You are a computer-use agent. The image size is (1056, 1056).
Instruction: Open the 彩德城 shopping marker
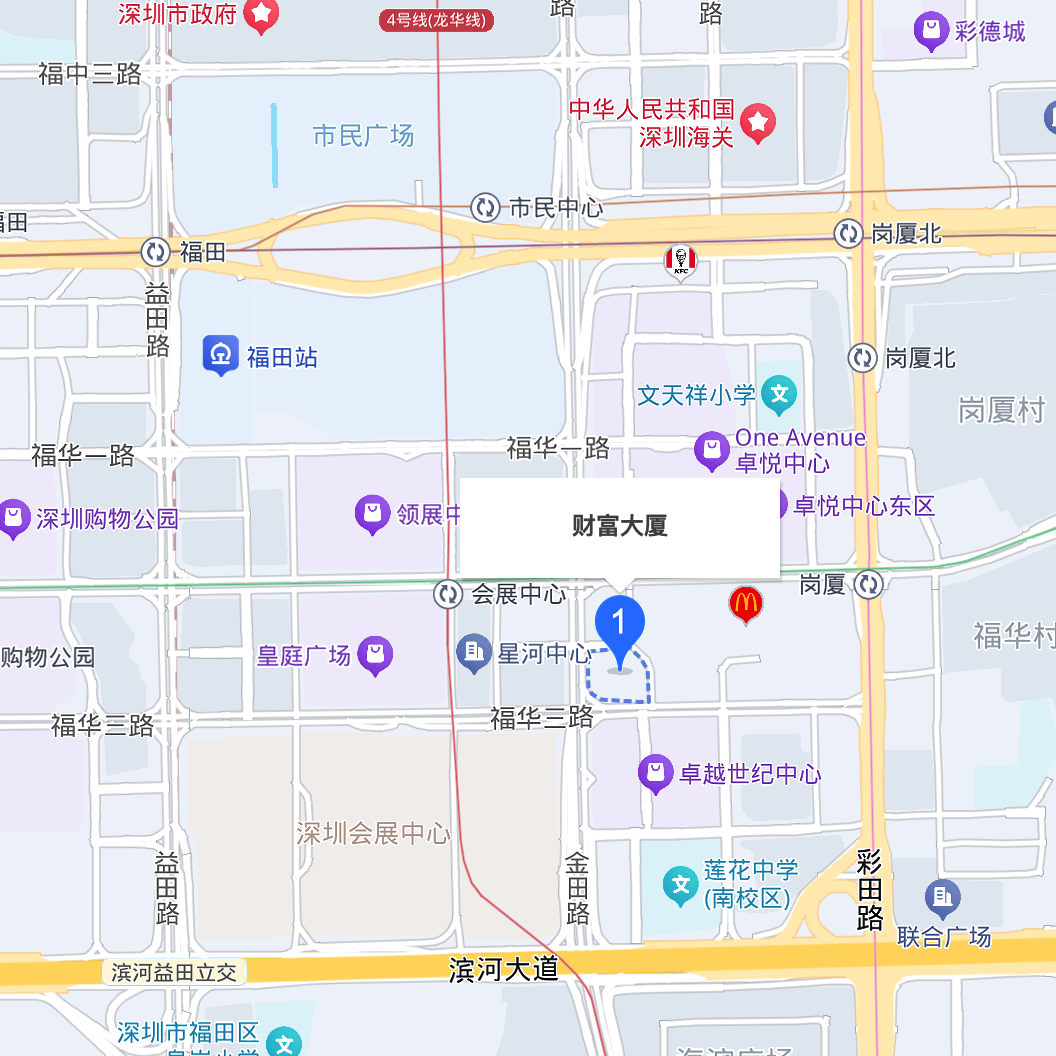pyautogui.click(x=931, y=31)
